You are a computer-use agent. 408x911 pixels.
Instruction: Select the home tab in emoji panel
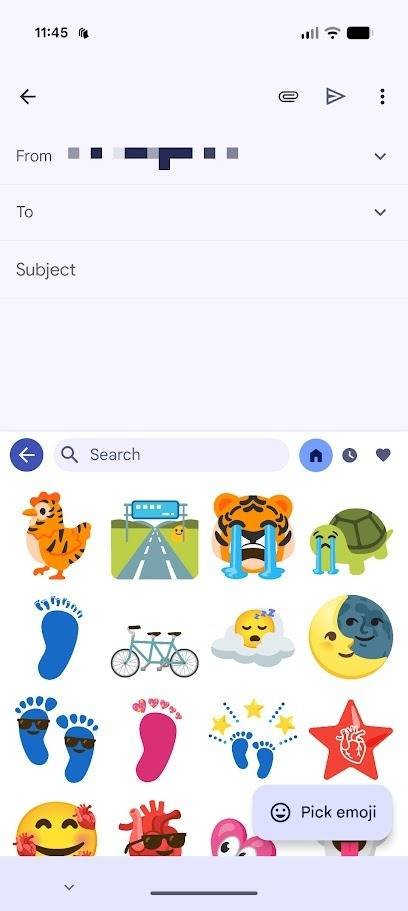pos(316,455)
